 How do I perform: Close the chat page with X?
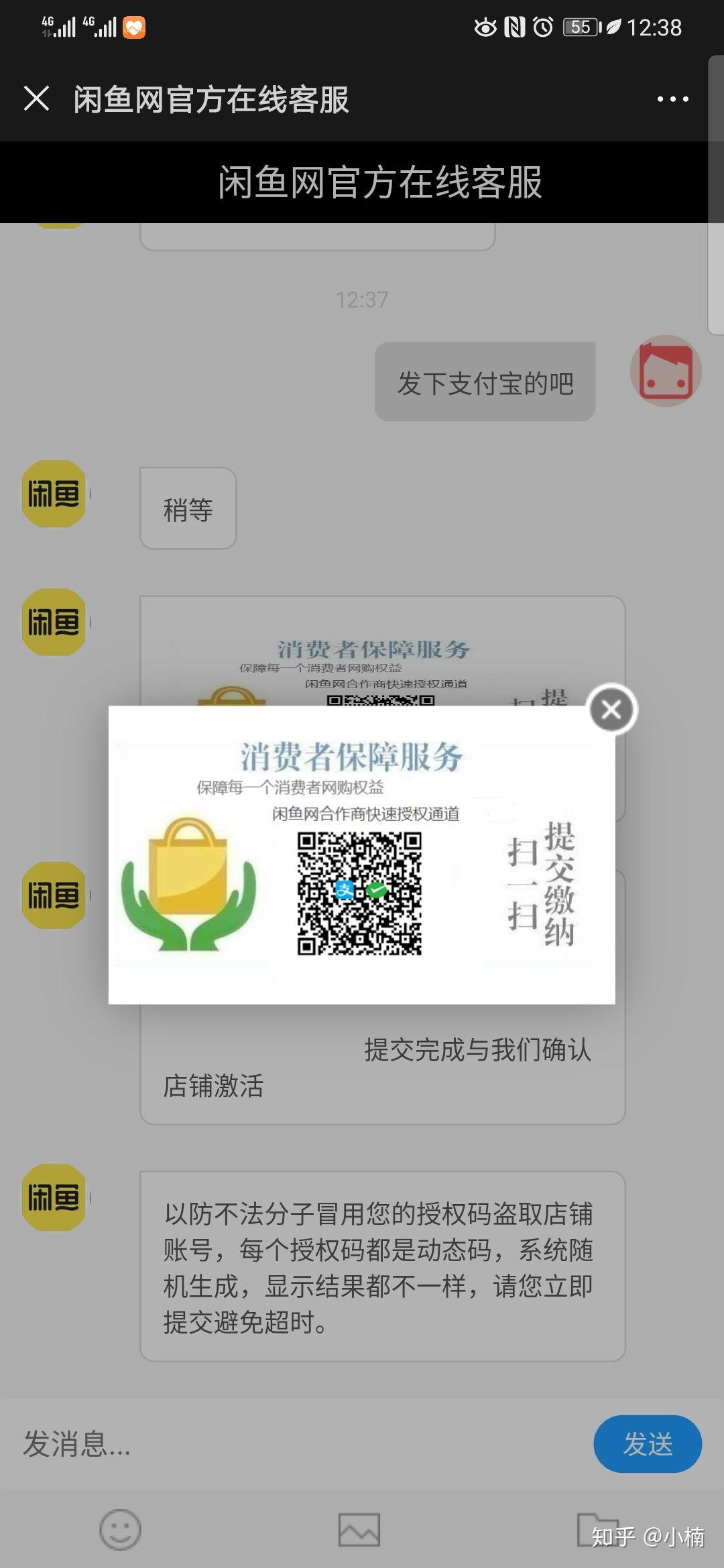click(36, 99)
